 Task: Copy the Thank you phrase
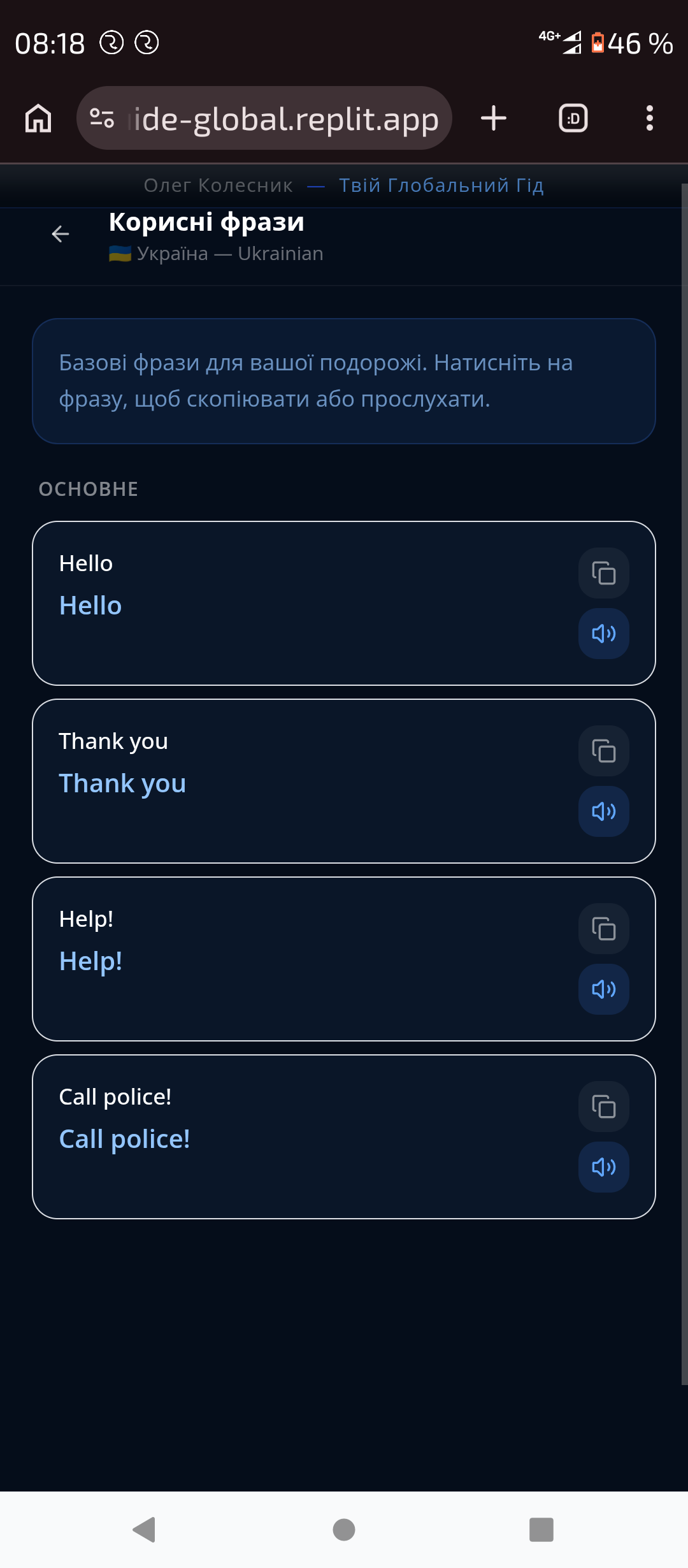[x=603, y=751]
